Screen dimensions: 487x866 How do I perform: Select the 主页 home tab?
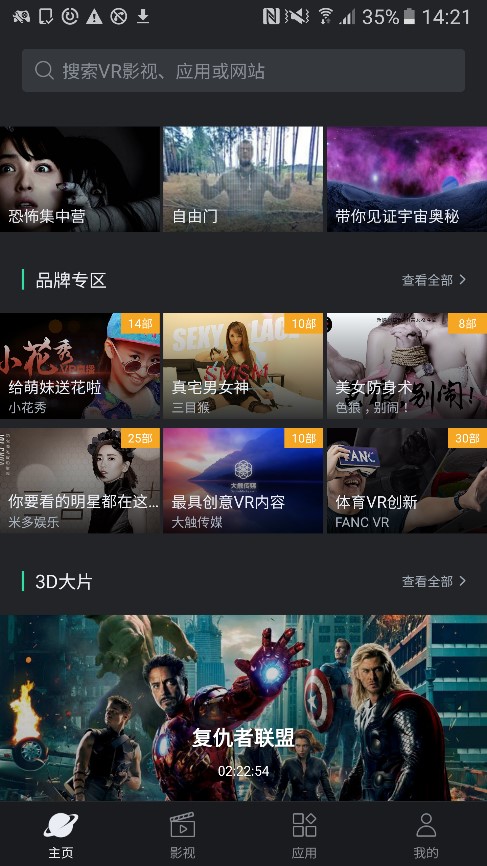(x=61, y=834)
